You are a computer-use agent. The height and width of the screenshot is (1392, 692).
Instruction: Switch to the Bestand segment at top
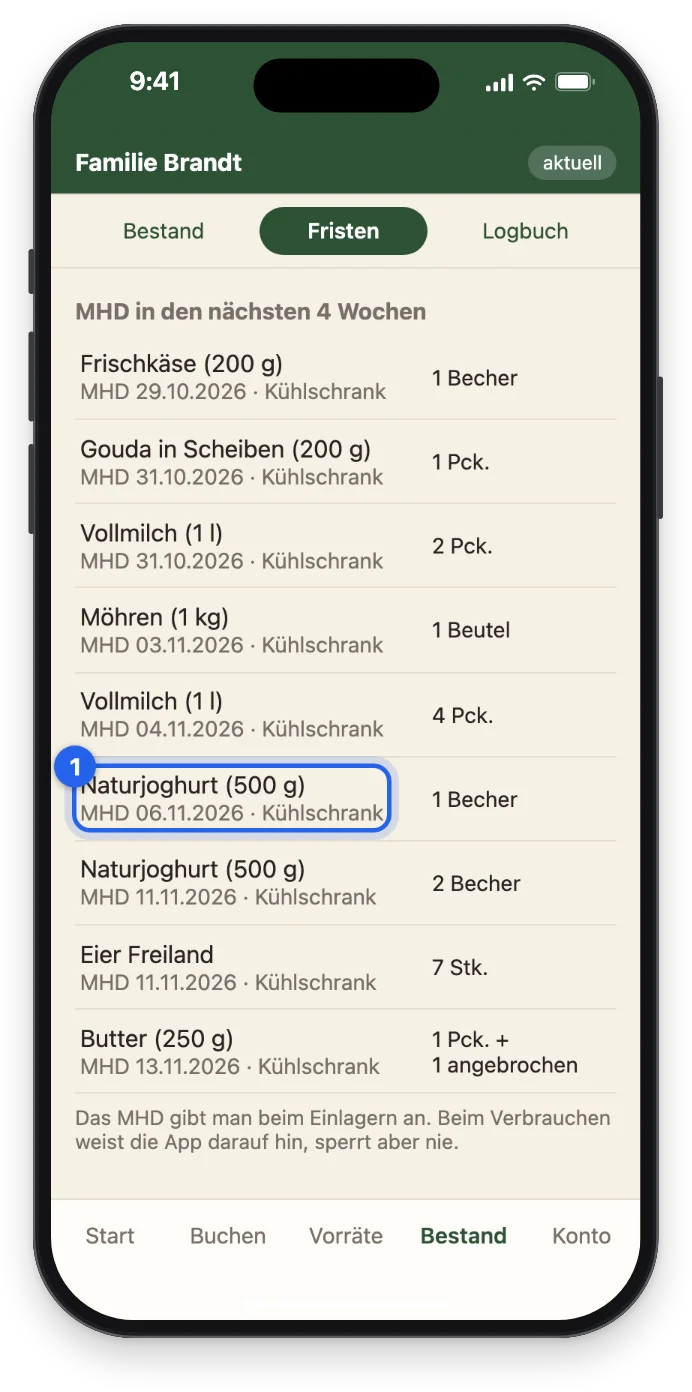[x=163, y=231]
